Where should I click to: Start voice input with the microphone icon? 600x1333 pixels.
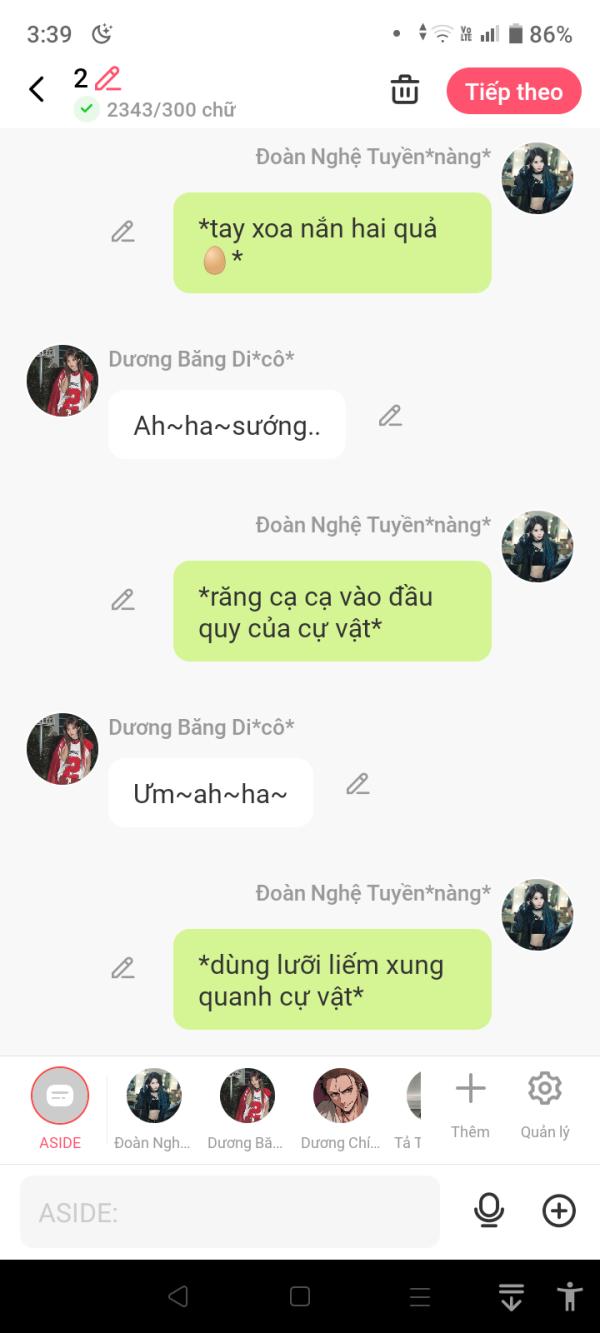pyautogui.click(x=489, y=1211)
